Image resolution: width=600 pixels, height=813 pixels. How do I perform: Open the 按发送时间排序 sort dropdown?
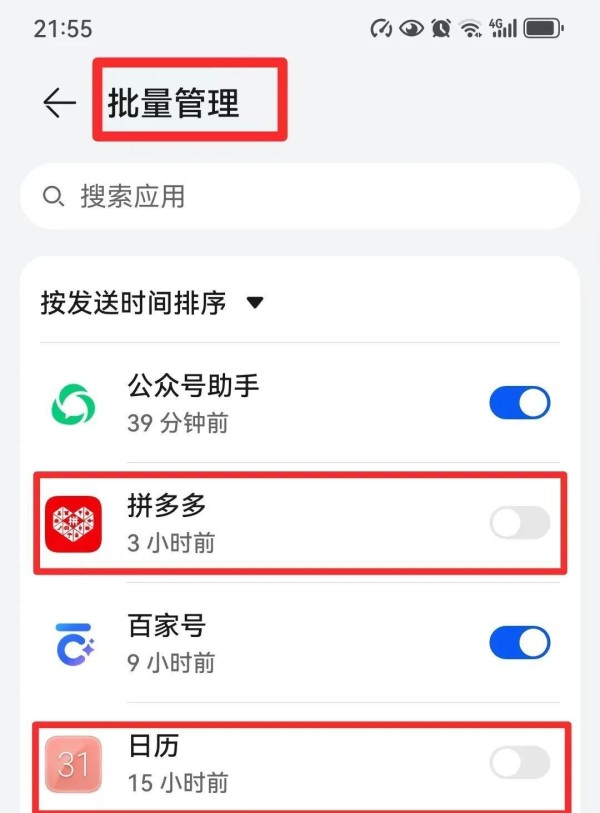pos(152,302)
